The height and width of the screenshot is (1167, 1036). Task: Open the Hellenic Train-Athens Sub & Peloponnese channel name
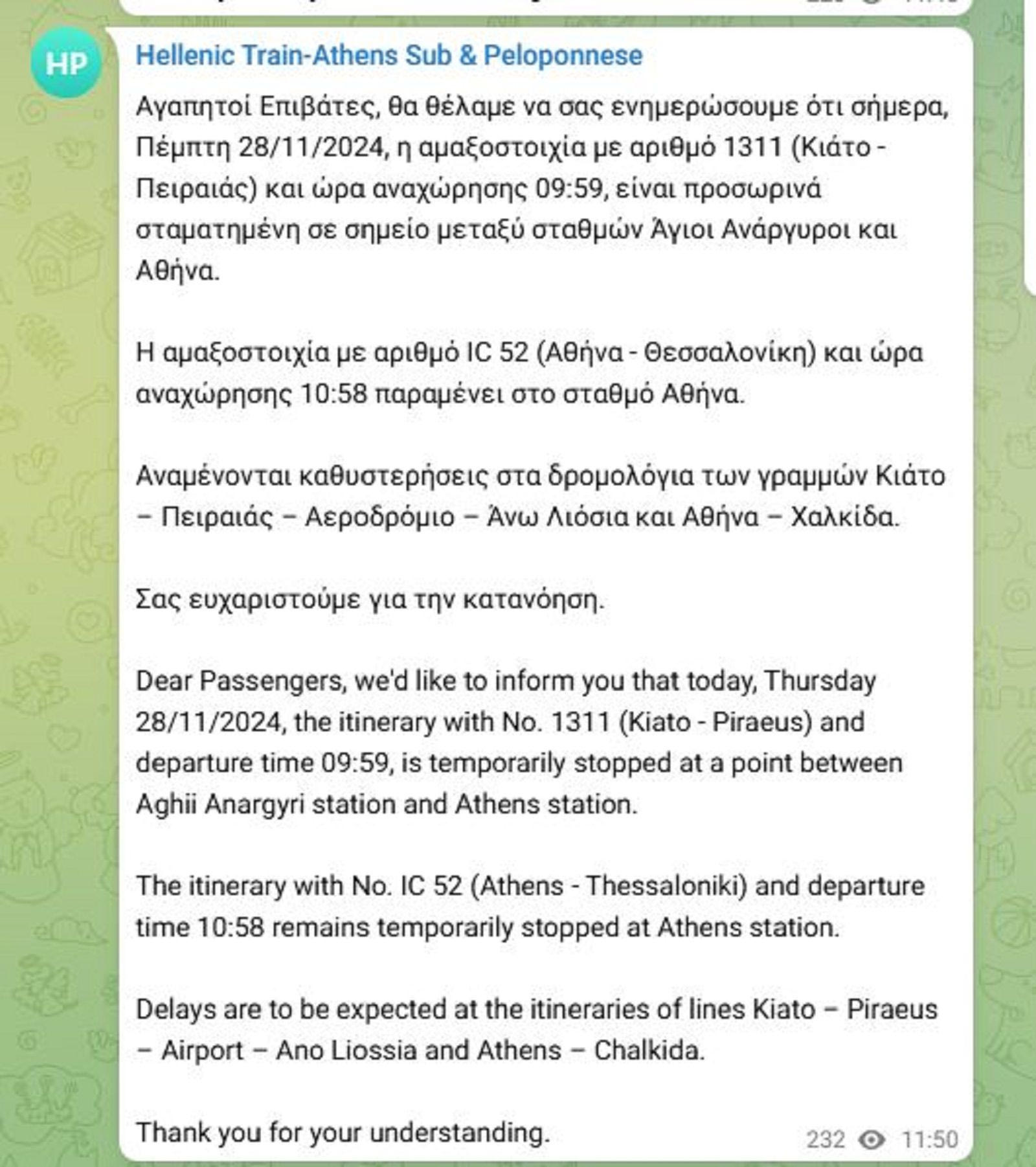coord(389,56)
